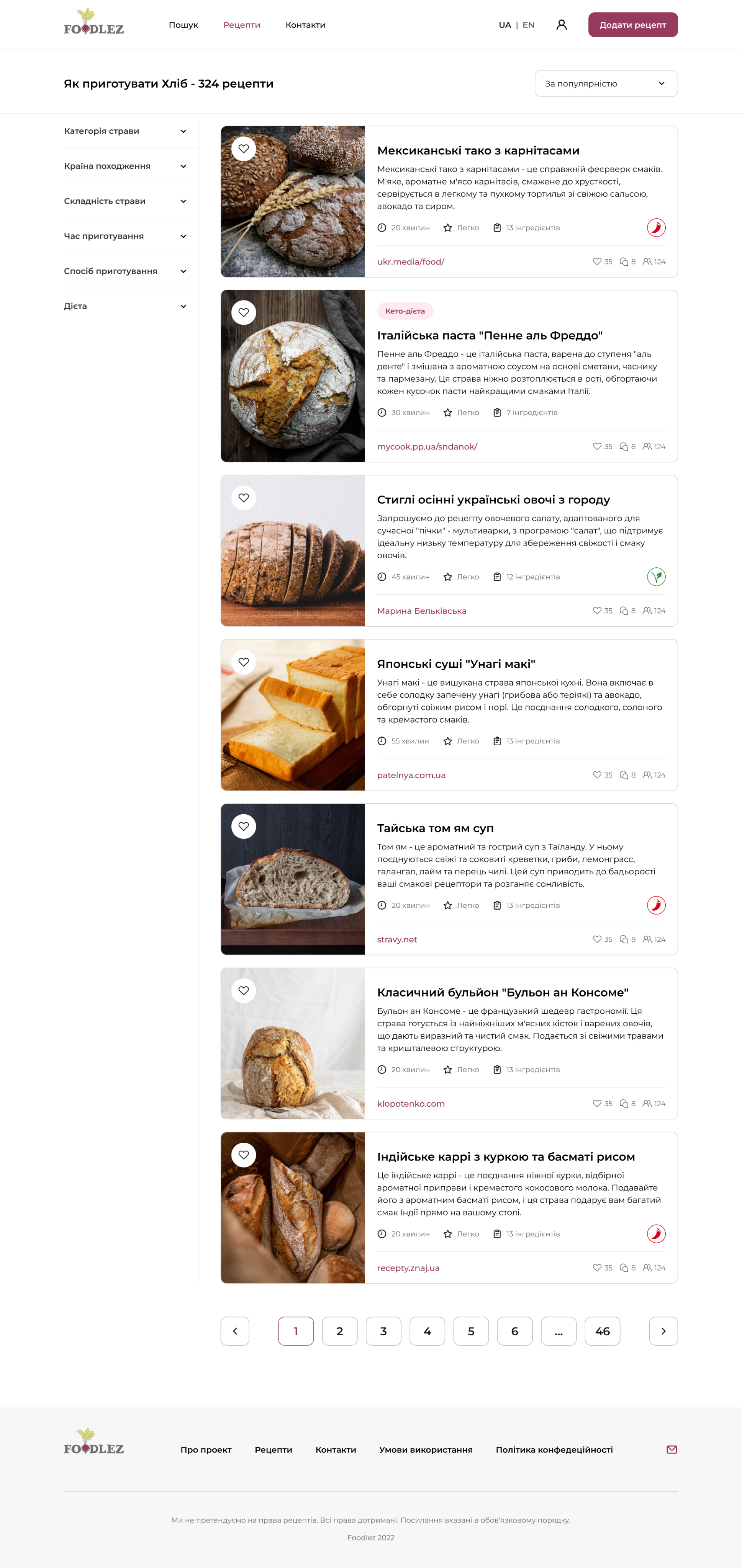Expand the Час приготування filter
742x1568 pixels.
coord(126,236)
